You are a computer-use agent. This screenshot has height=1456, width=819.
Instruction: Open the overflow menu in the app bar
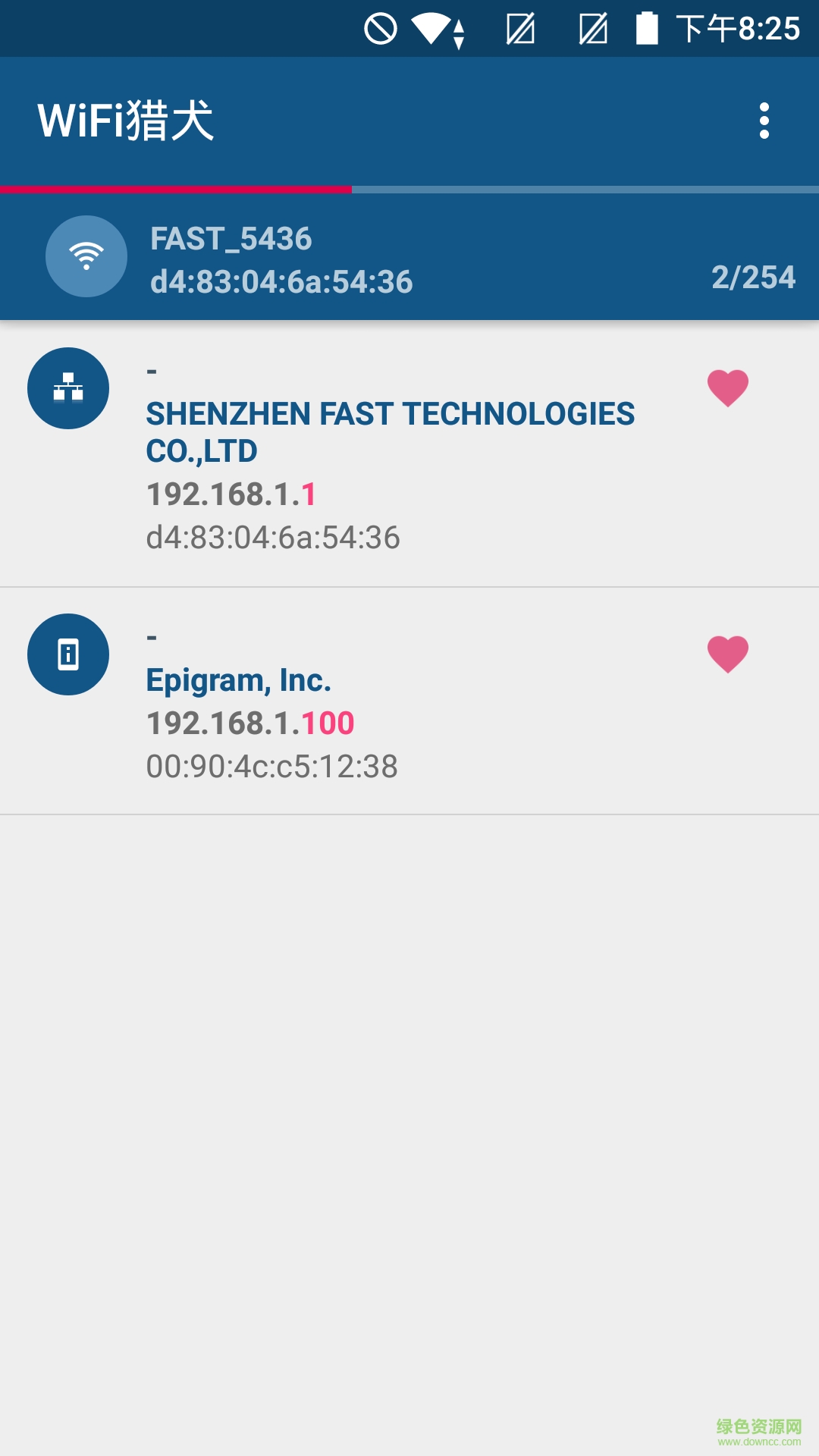tap(764, 121)
